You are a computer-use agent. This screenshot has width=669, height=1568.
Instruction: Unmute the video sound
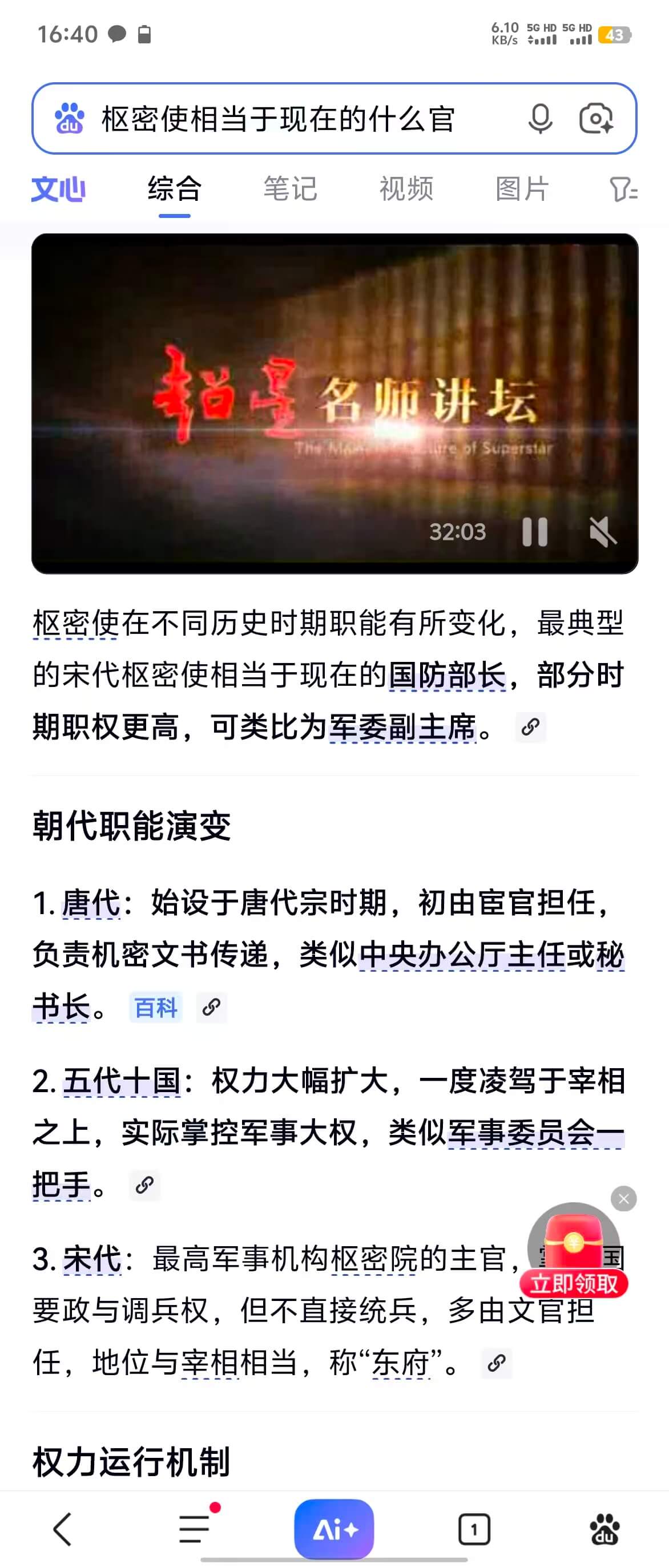[x=602, y=532]
